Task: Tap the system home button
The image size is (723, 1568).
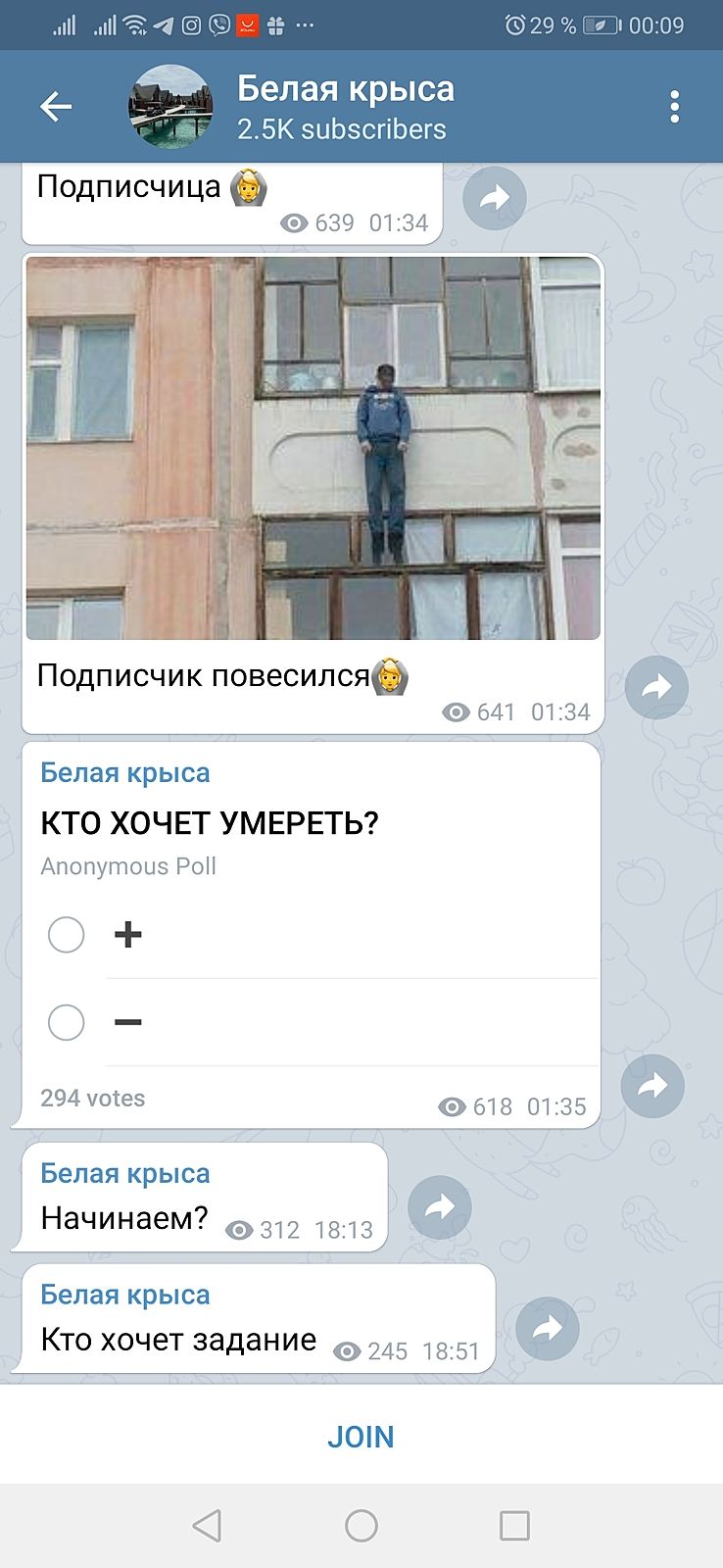Action: 361,1526
